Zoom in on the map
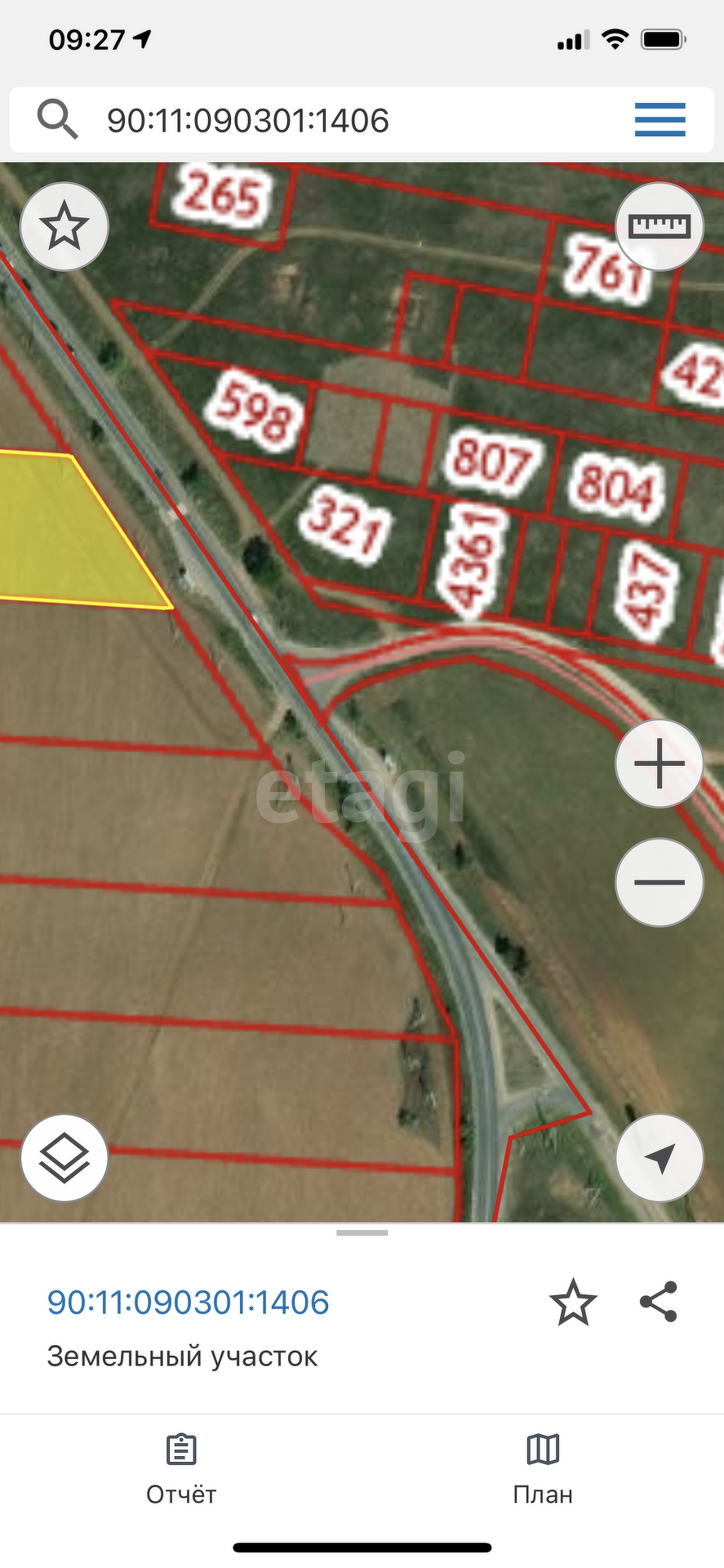 (659, 764)
